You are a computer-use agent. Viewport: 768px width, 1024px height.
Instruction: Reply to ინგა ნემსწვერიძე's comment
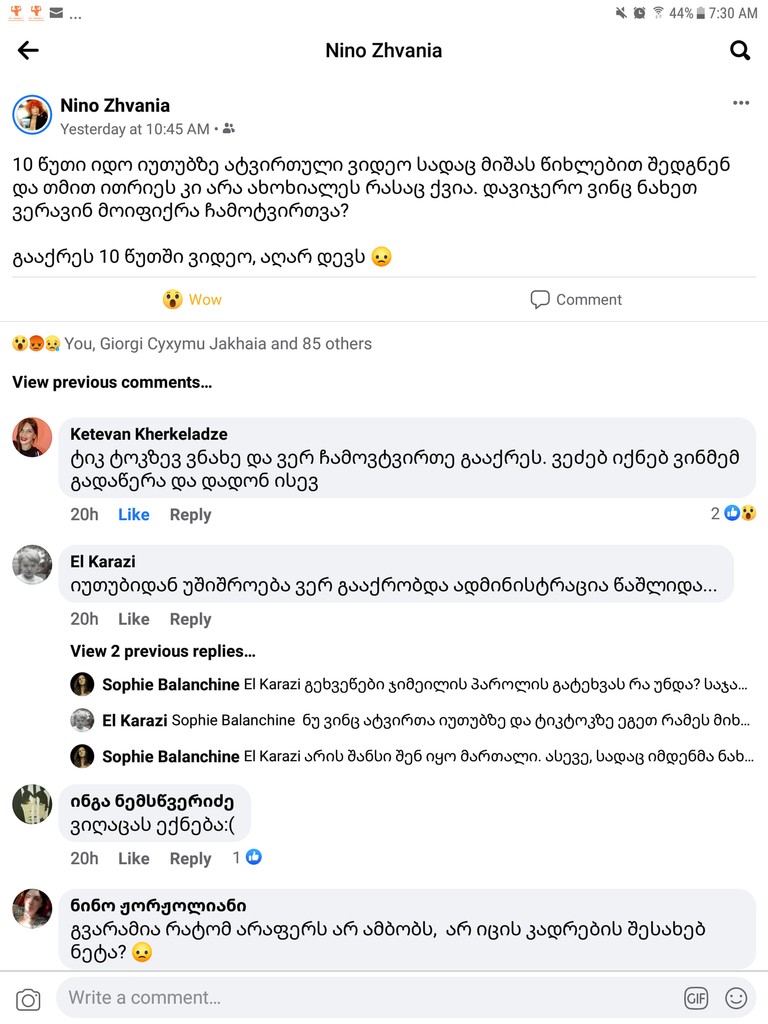tap(190, 858)
